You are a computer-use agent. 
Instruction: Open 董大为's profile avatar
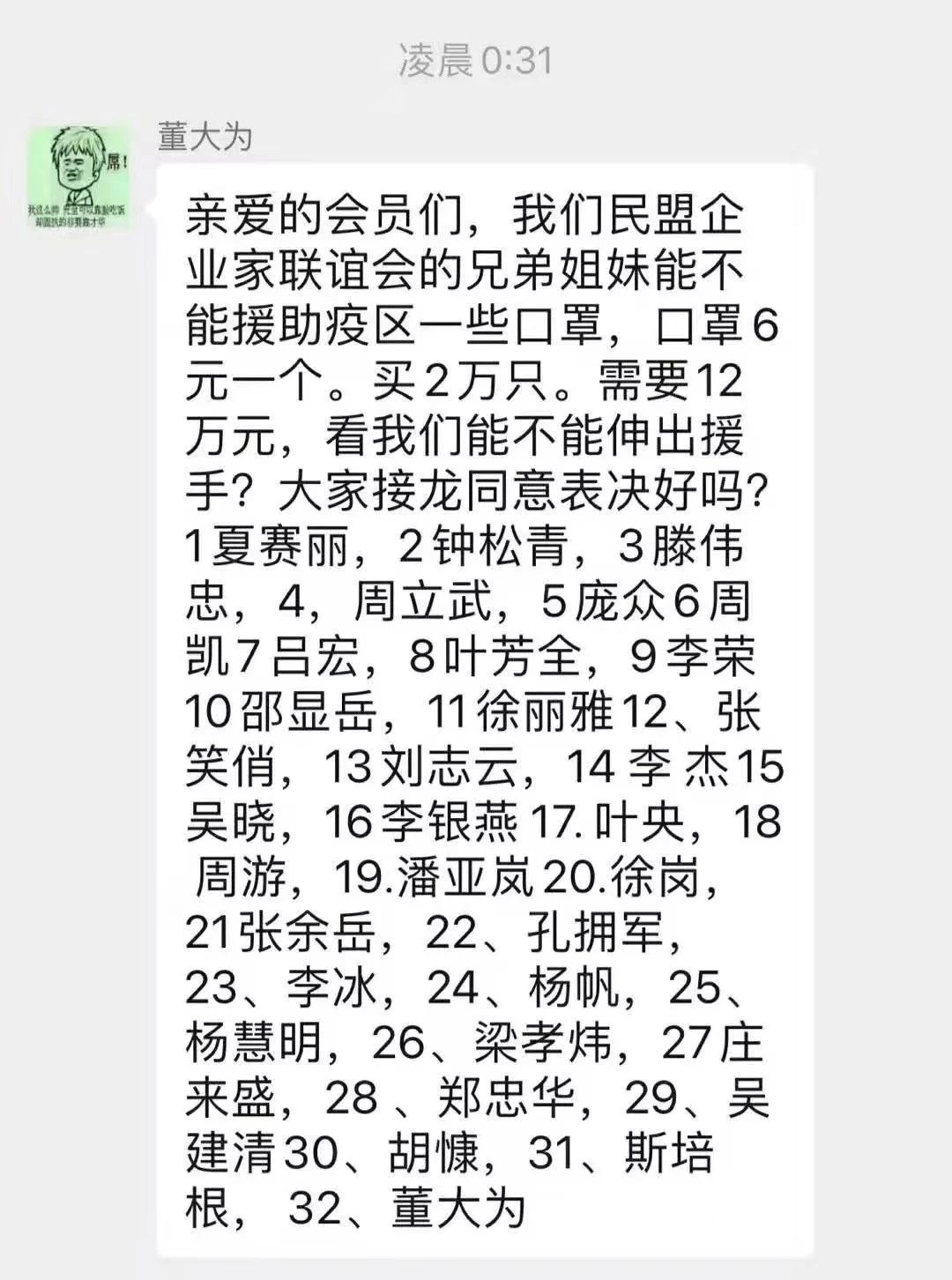[78, 177]
